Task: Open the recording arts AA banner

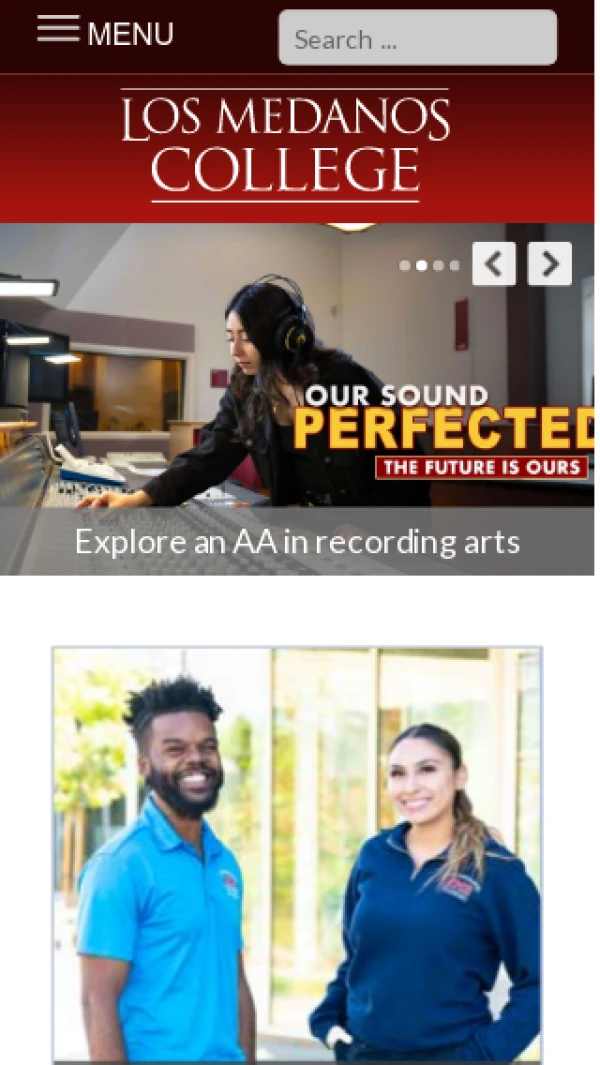Action: click(x=297, y=541)
